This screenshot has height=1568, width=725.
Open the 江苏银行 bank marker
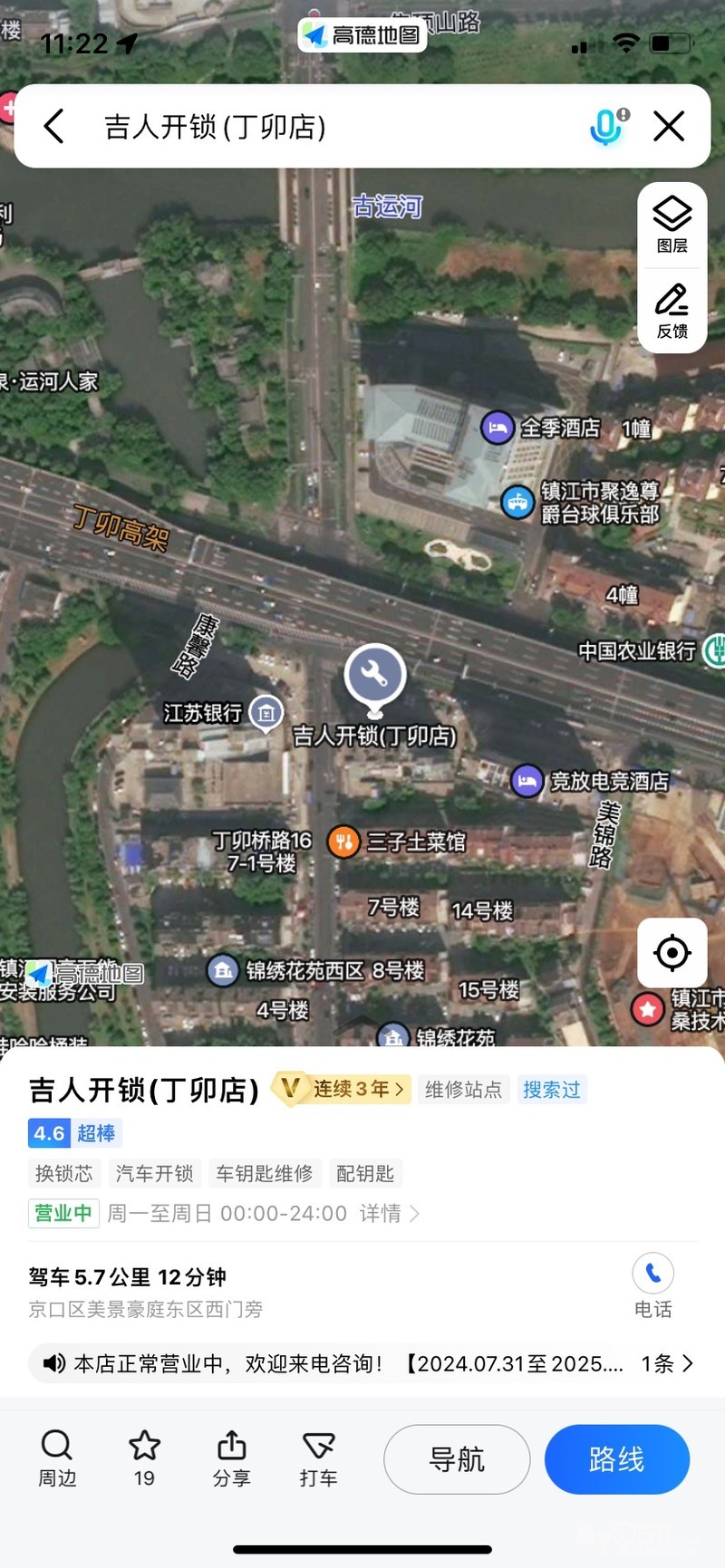coord(266,713)
